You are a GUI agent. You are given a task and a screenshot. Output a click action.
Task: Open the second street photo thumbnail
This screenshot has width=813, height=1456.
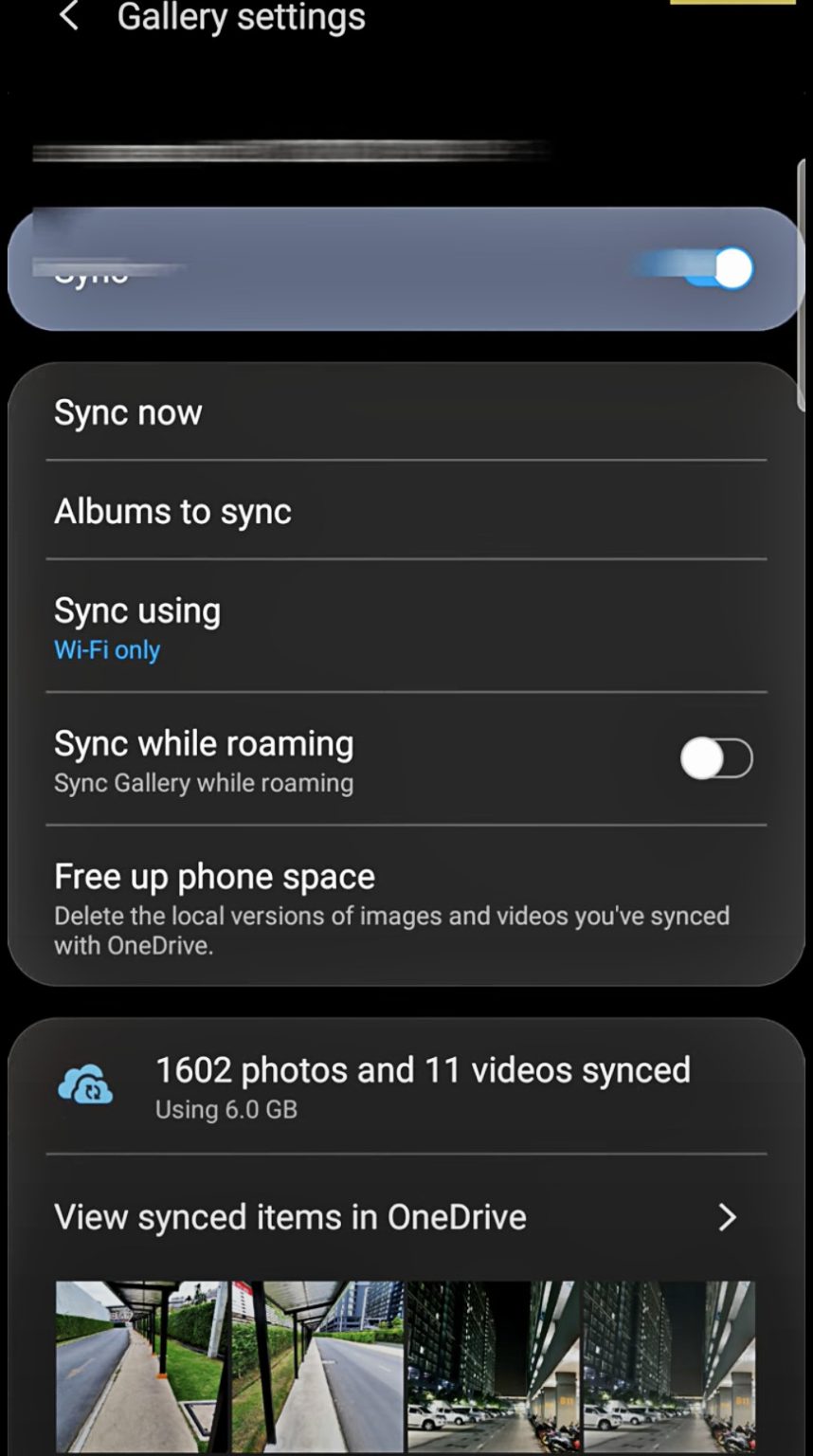[317, 1365]
